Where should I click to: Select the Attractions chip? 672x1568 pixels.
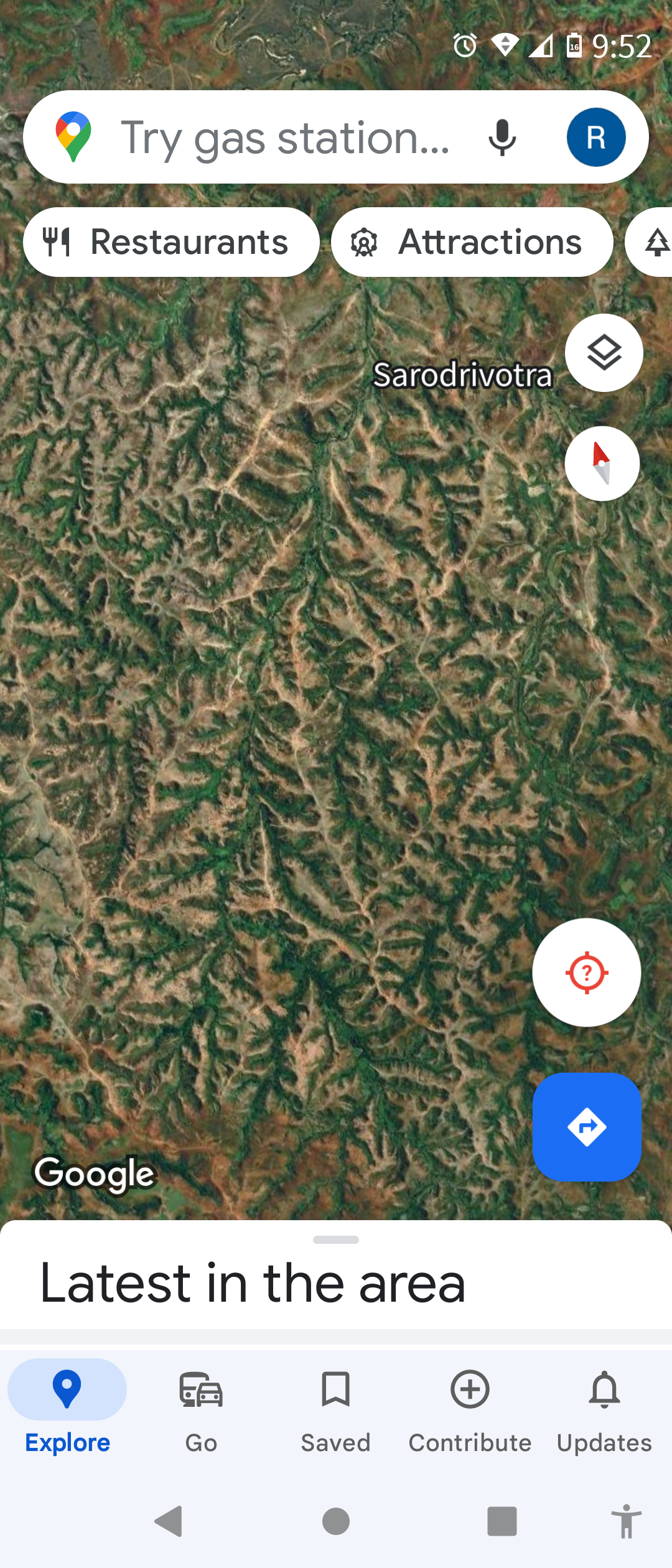click(x=472, y=242)
